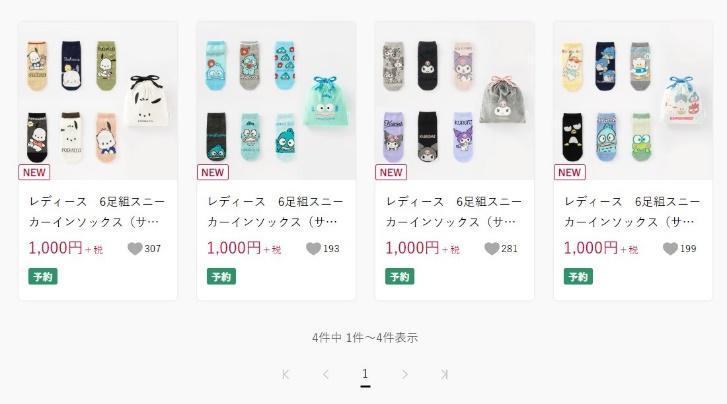727x404 pixels.
Task: Like the product with 281 hearts
Action: pos(491,249)
